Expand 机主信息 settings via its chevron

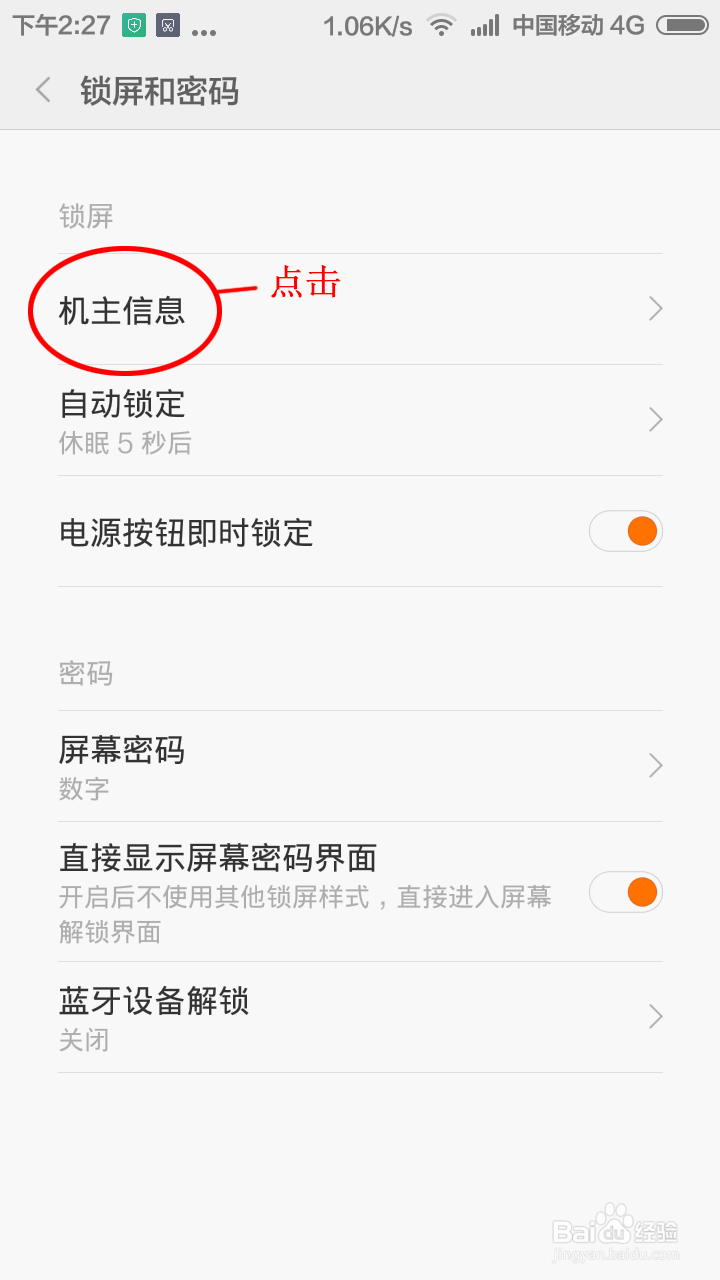pyautogui.click(x=655, y=310)
